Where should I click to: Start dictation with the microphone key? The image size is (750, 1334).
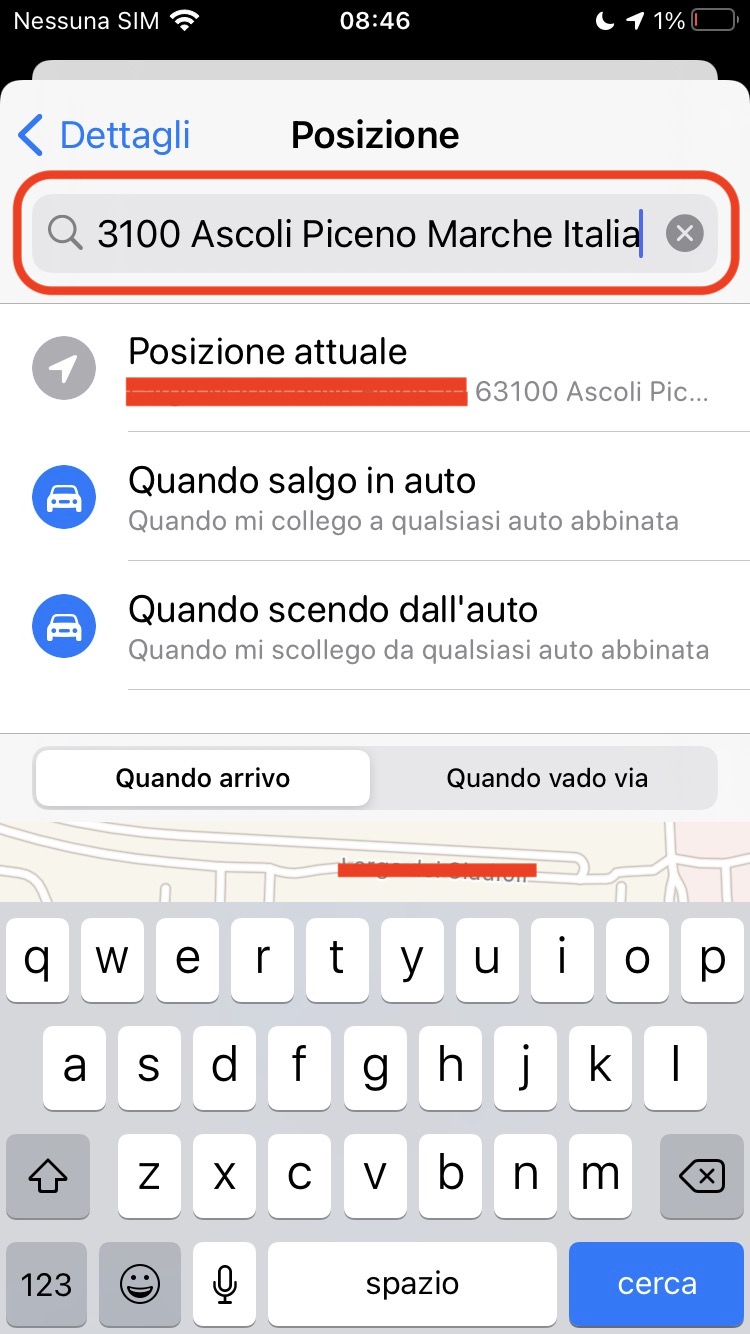click(x=226, y=1284)
